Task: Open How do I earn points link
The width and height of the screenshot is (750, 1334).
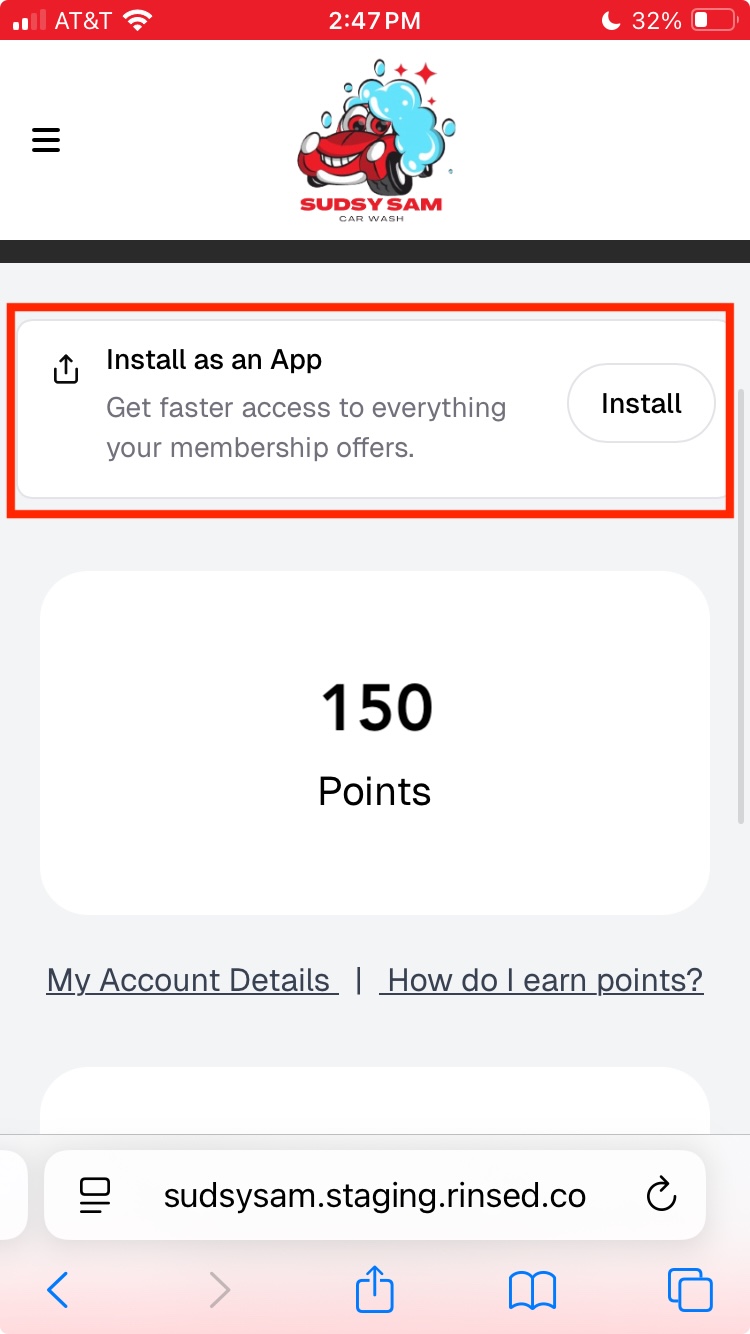Action: pyautogui.click(x=542, y=980)
